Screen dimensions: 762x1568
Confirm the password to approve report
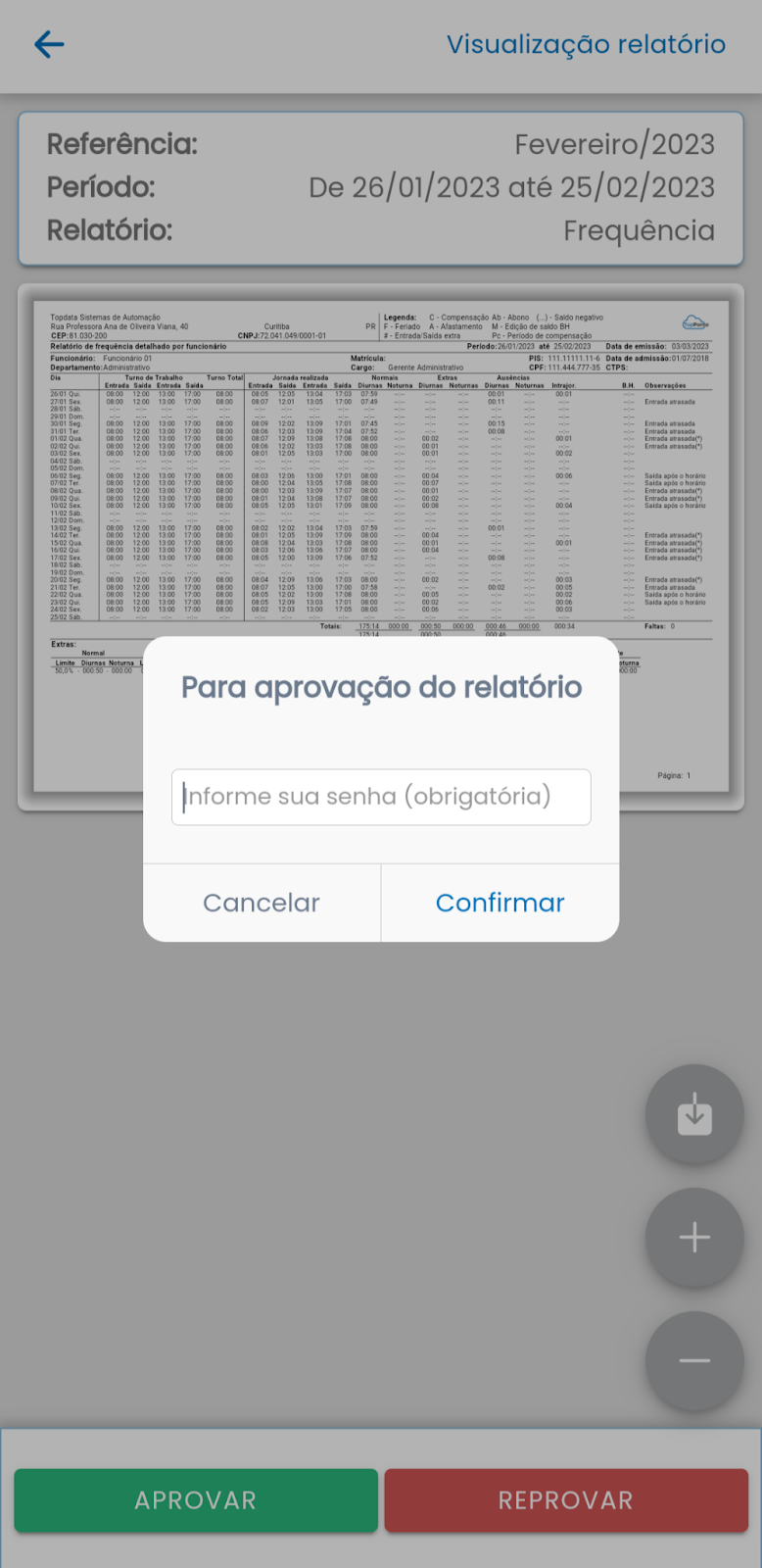(500, 903)
